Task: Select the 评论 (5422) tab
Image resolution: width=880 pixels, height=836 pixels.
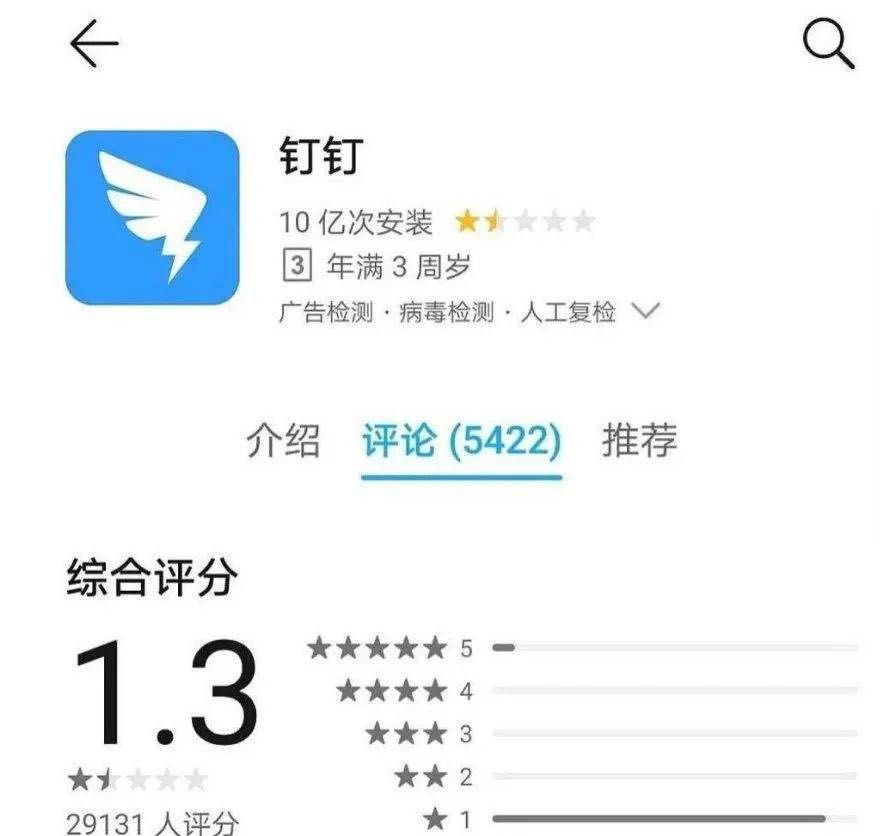Action: pos(461,441)
